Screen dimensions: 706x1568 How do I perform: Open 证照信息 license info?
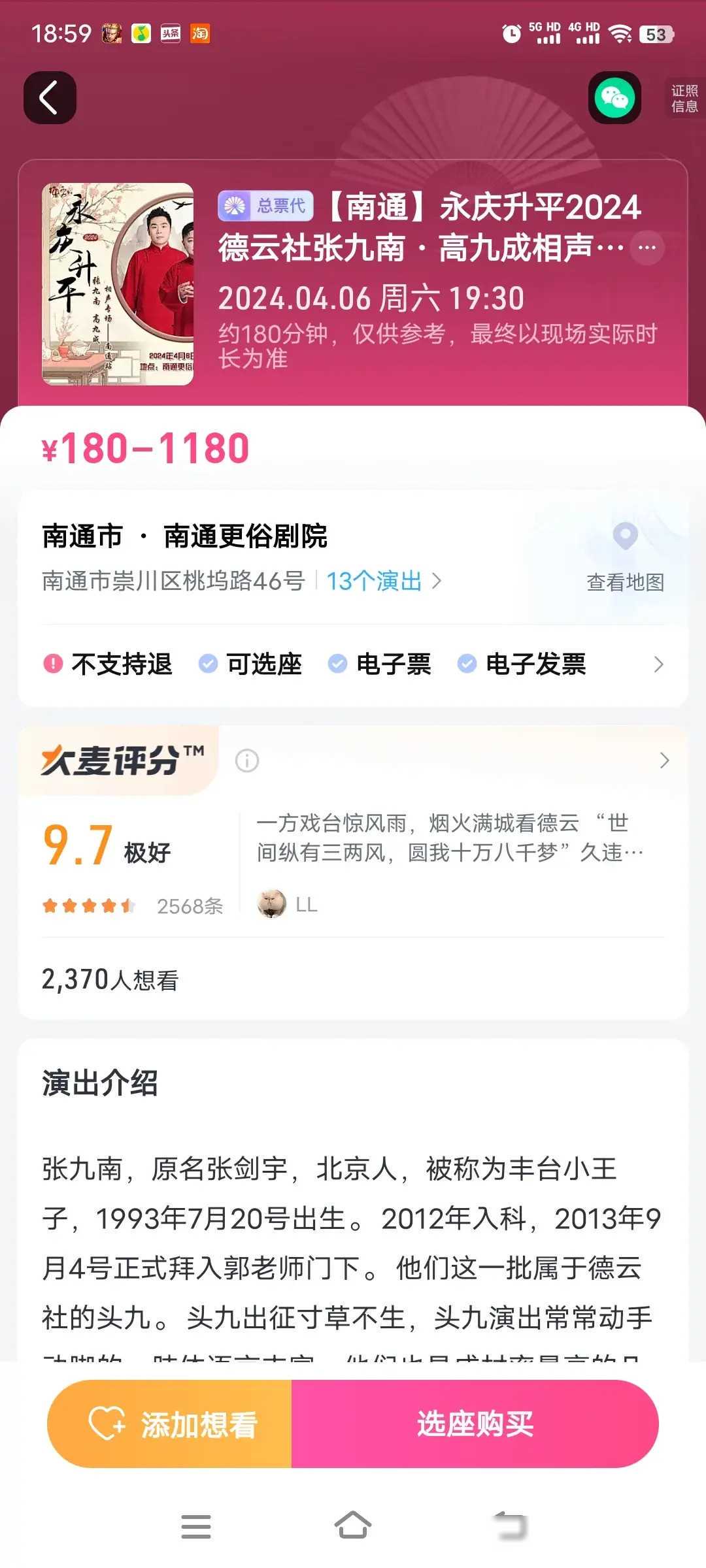tap(684, 99)
